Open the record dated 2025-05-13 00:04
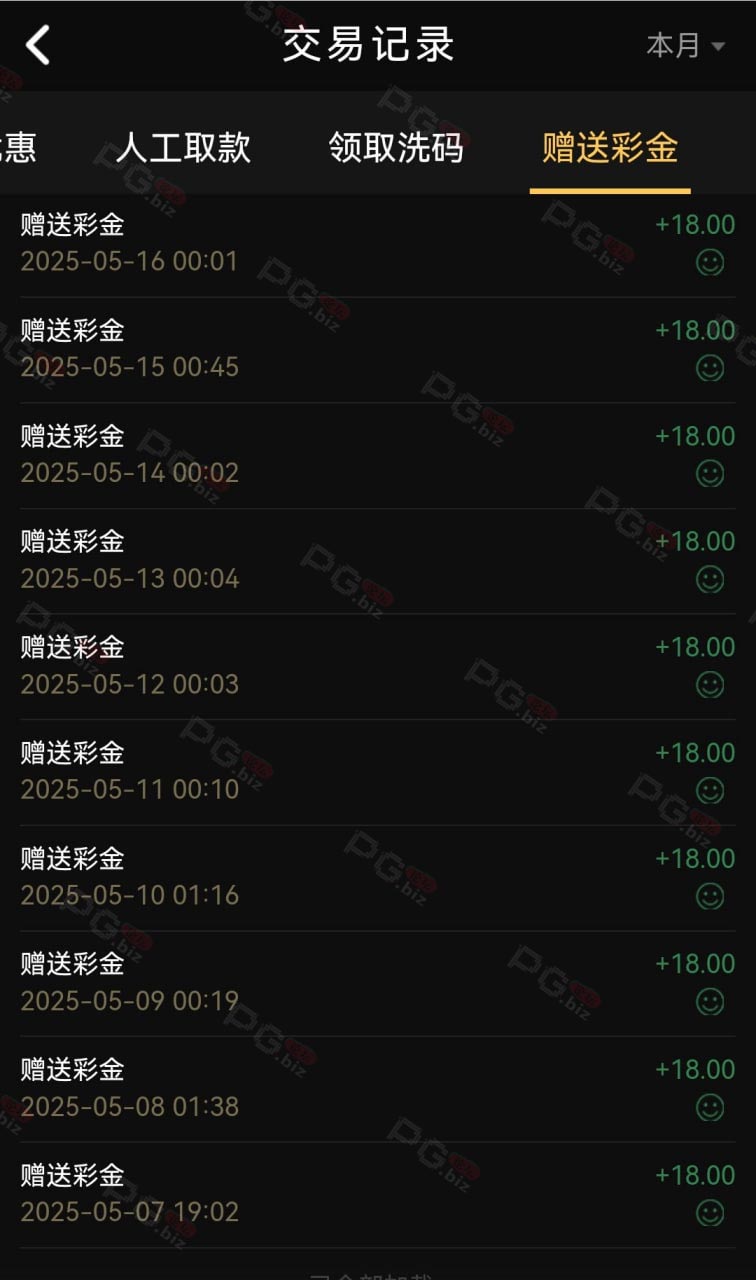The height and width of the screenshot is (1280, 756). (x=378, y=561)
